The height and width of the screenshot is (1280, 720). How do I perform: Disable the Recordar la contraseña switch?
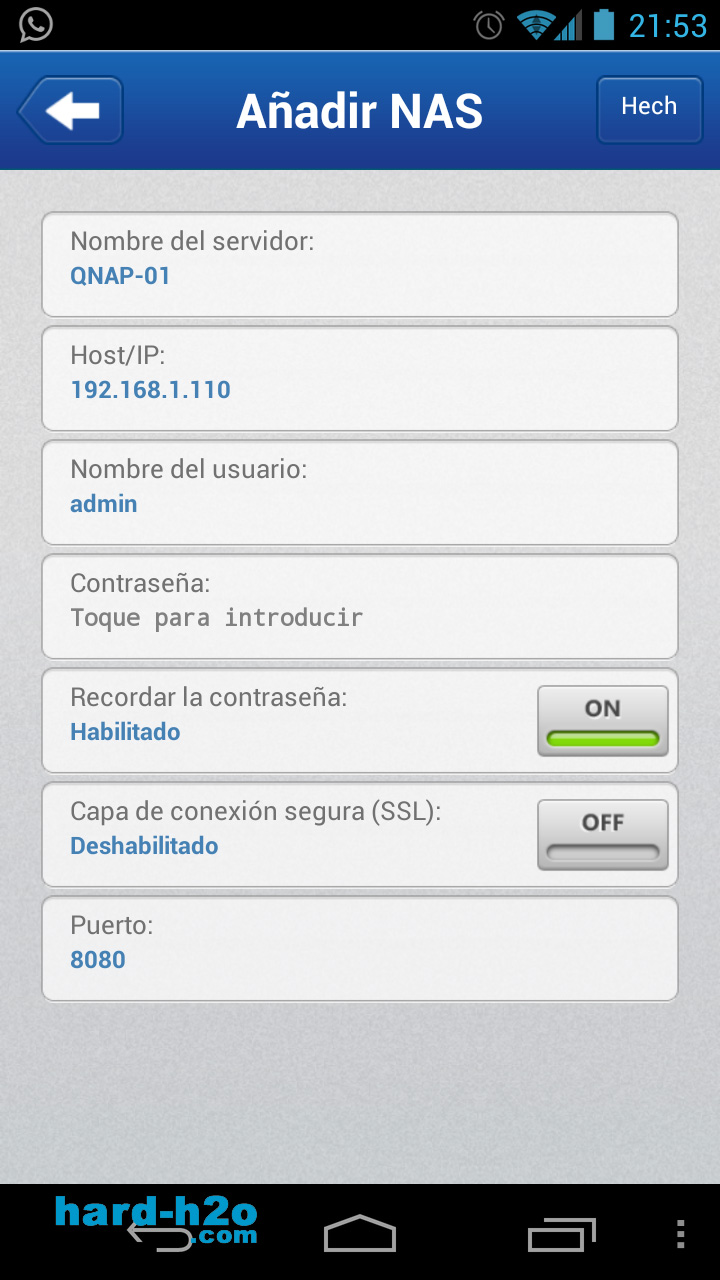click(603, 720)
